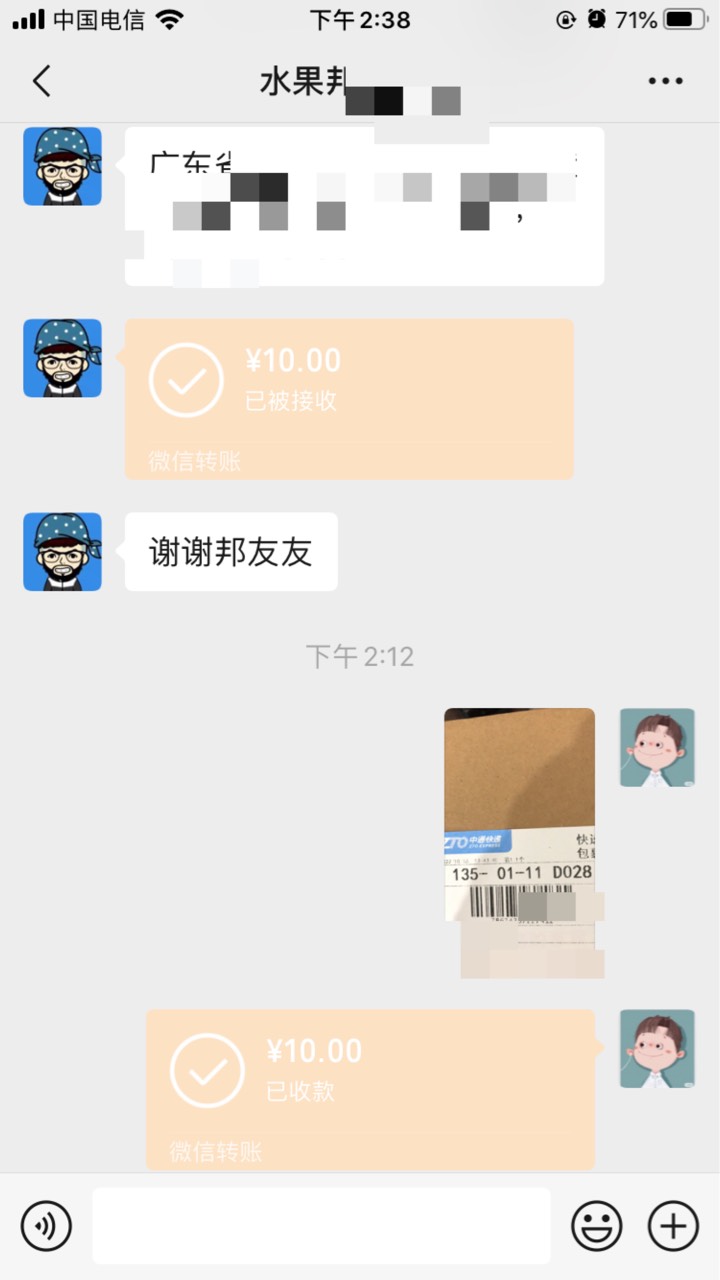Go back to the chat list
The width and height of the screenshot is (720, 1280).
pos(41,81)
